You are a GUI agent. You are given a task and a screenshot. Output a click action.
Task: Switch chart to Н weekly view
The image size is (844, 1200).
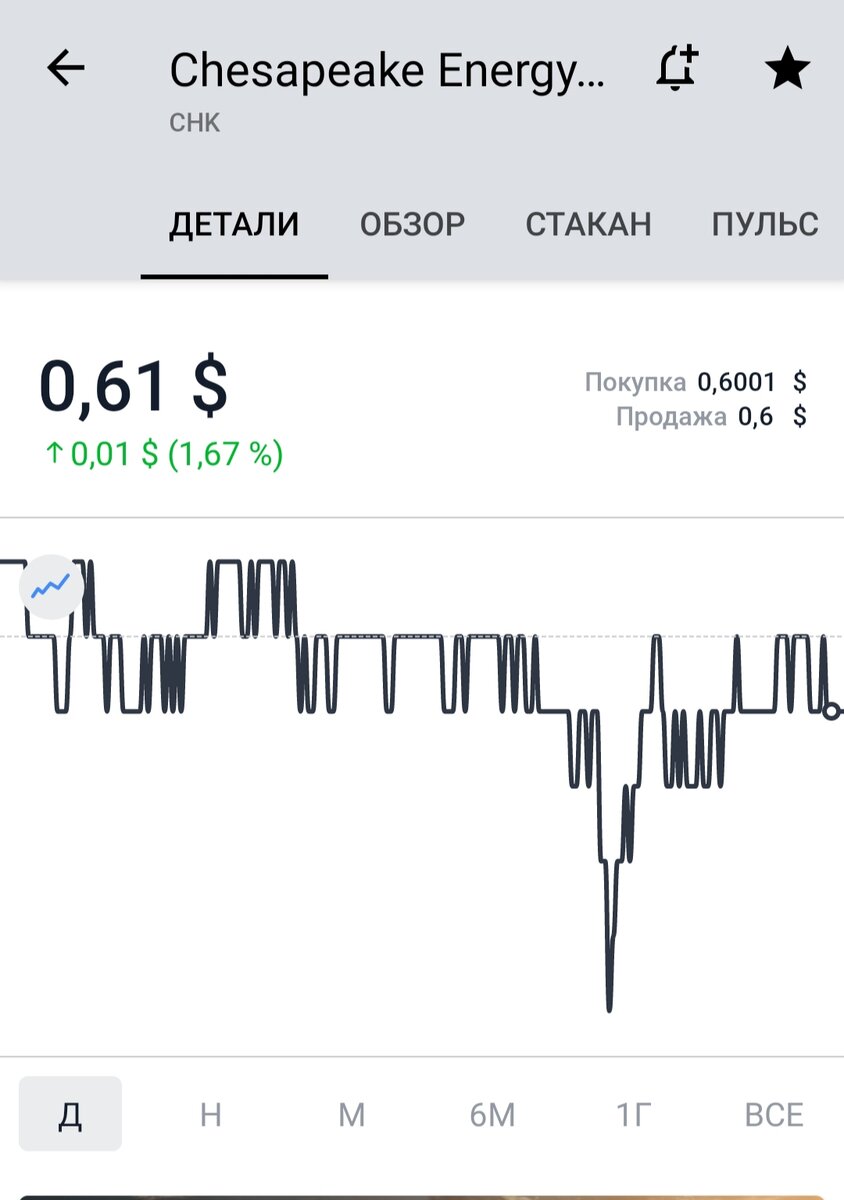[209, 1114]
